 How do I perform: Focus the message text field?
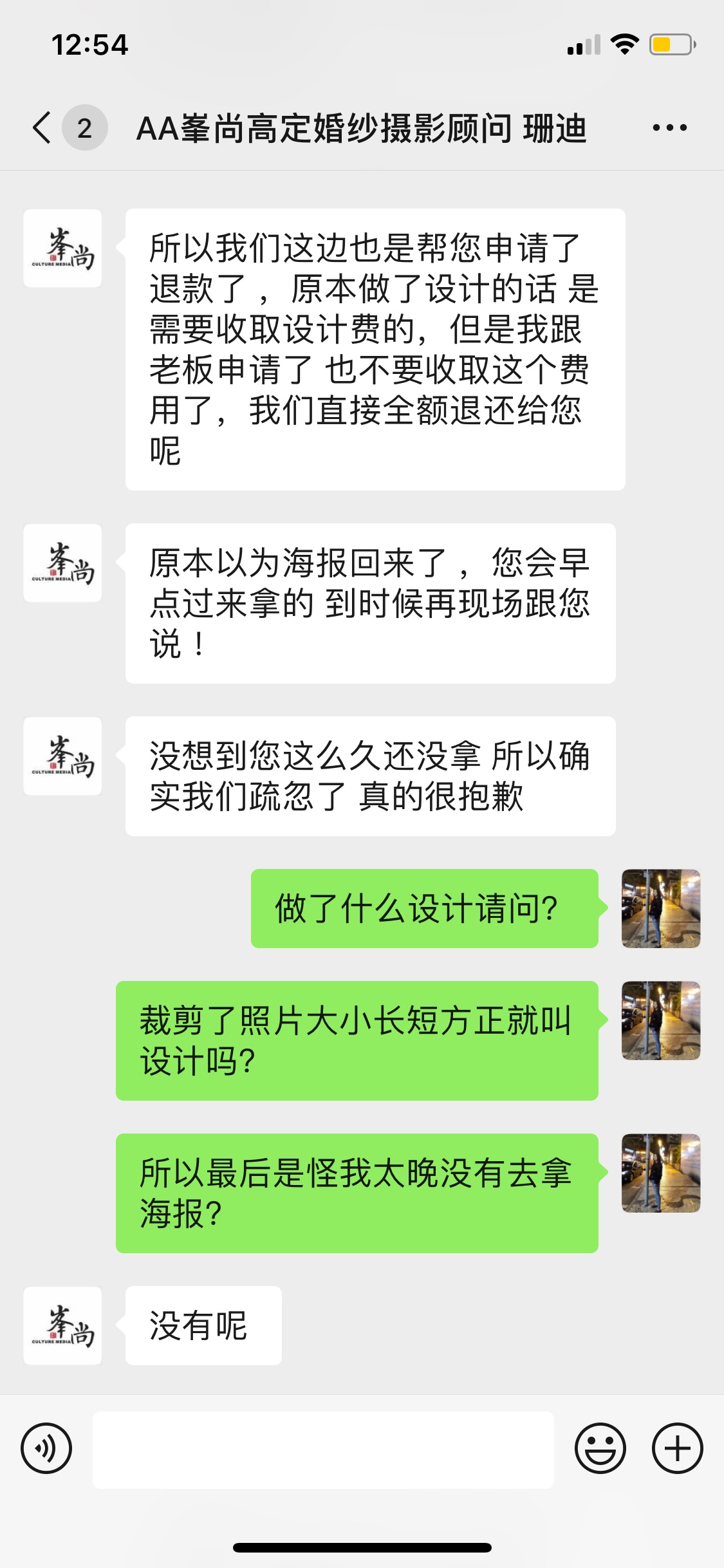tap(323, 1450)
